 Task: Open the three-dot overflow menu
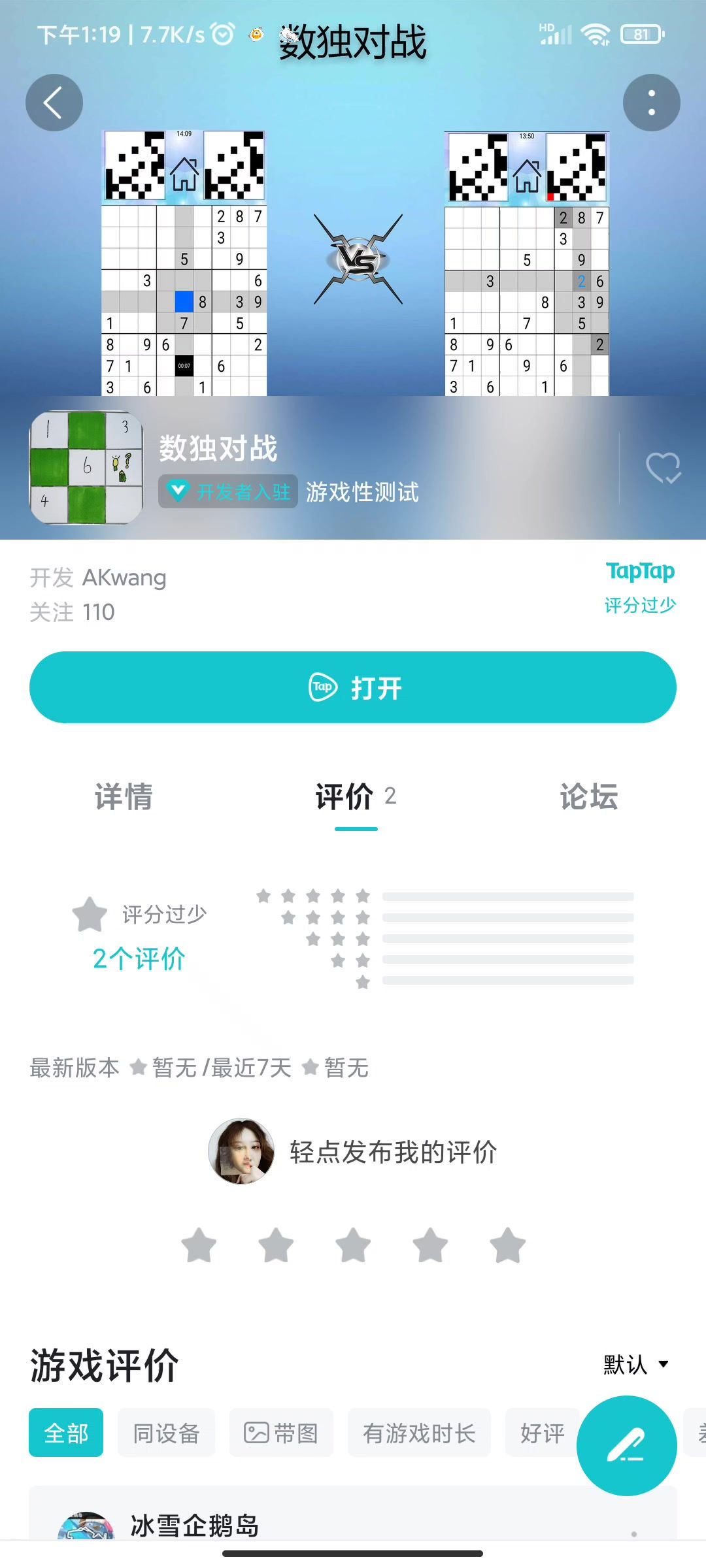(651, 103)
